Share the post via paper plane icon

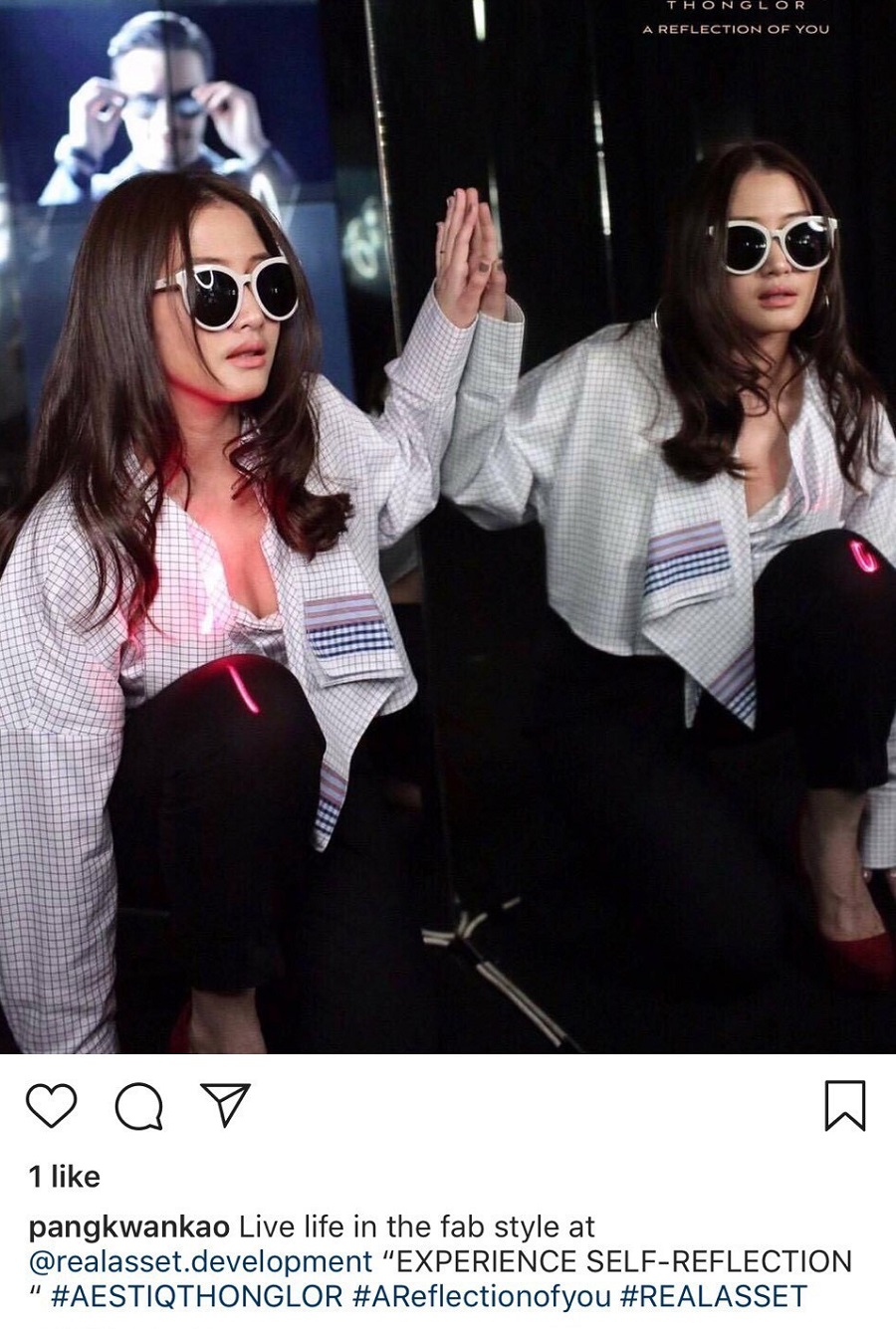(x=225, y=1104)
